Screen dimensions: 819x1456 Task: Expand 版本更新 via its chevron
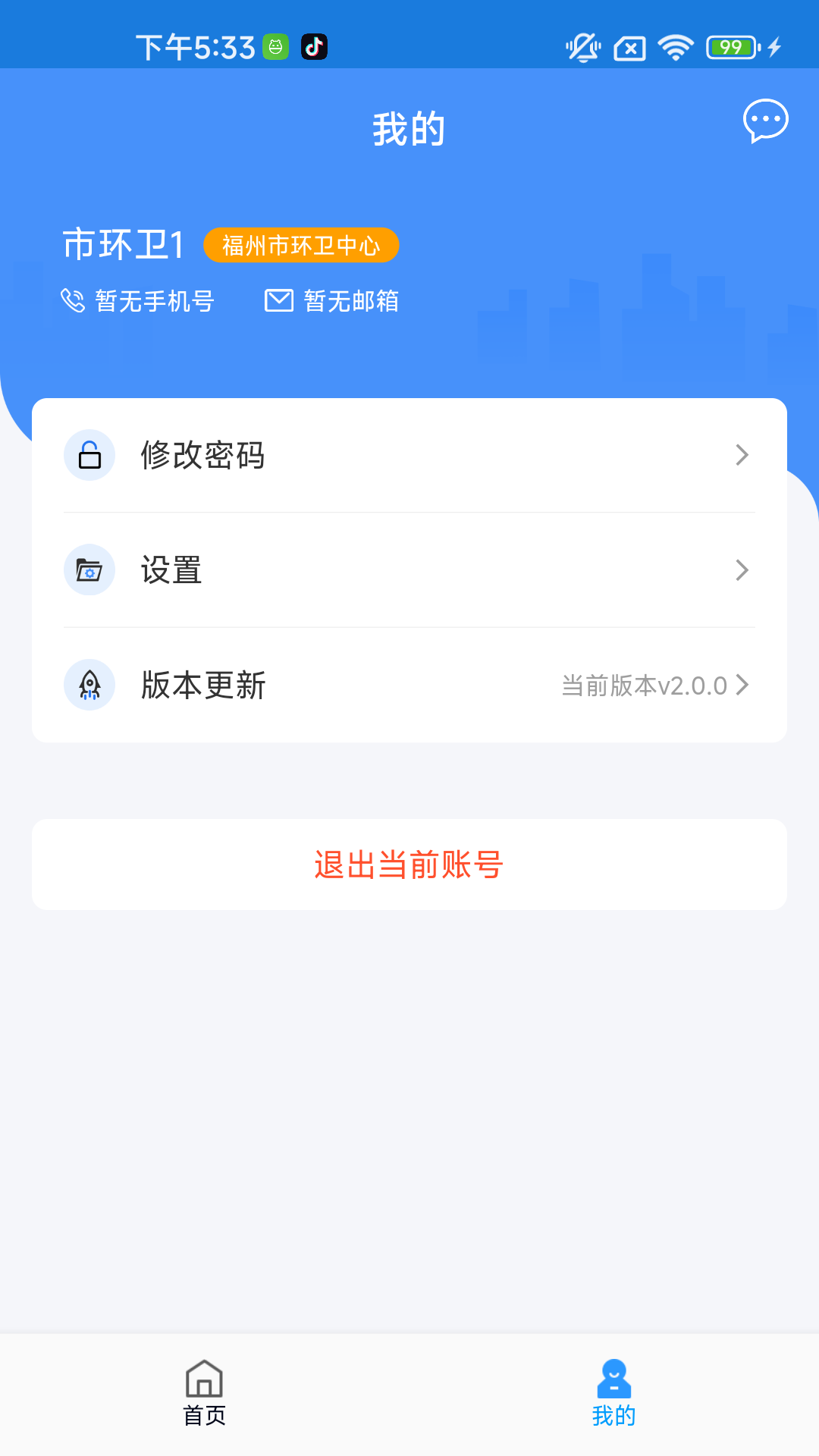point(742,685)
